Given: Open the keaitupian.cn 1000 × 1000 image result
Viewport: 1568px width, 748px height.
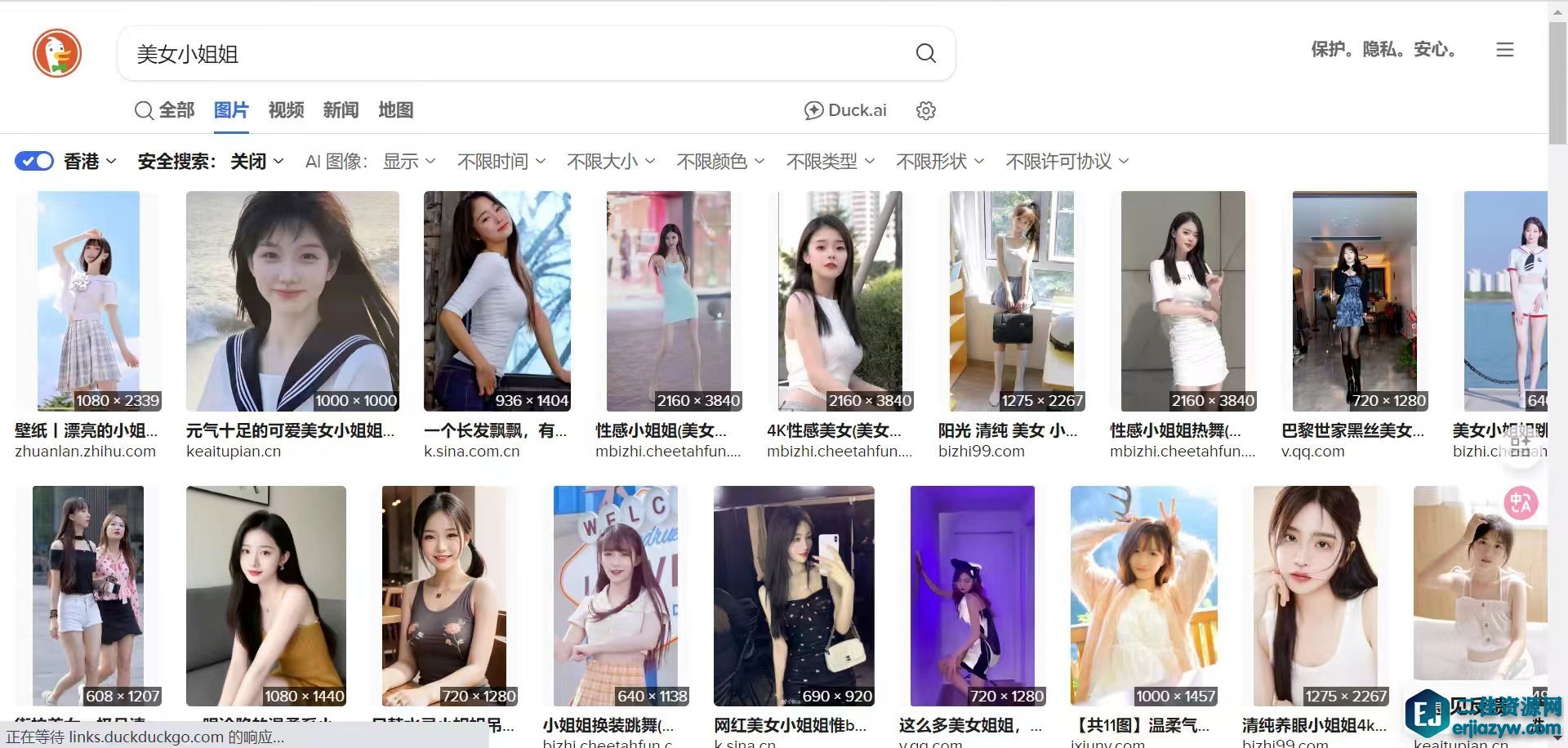Looking at the screenshot, I should click(292, 301).
